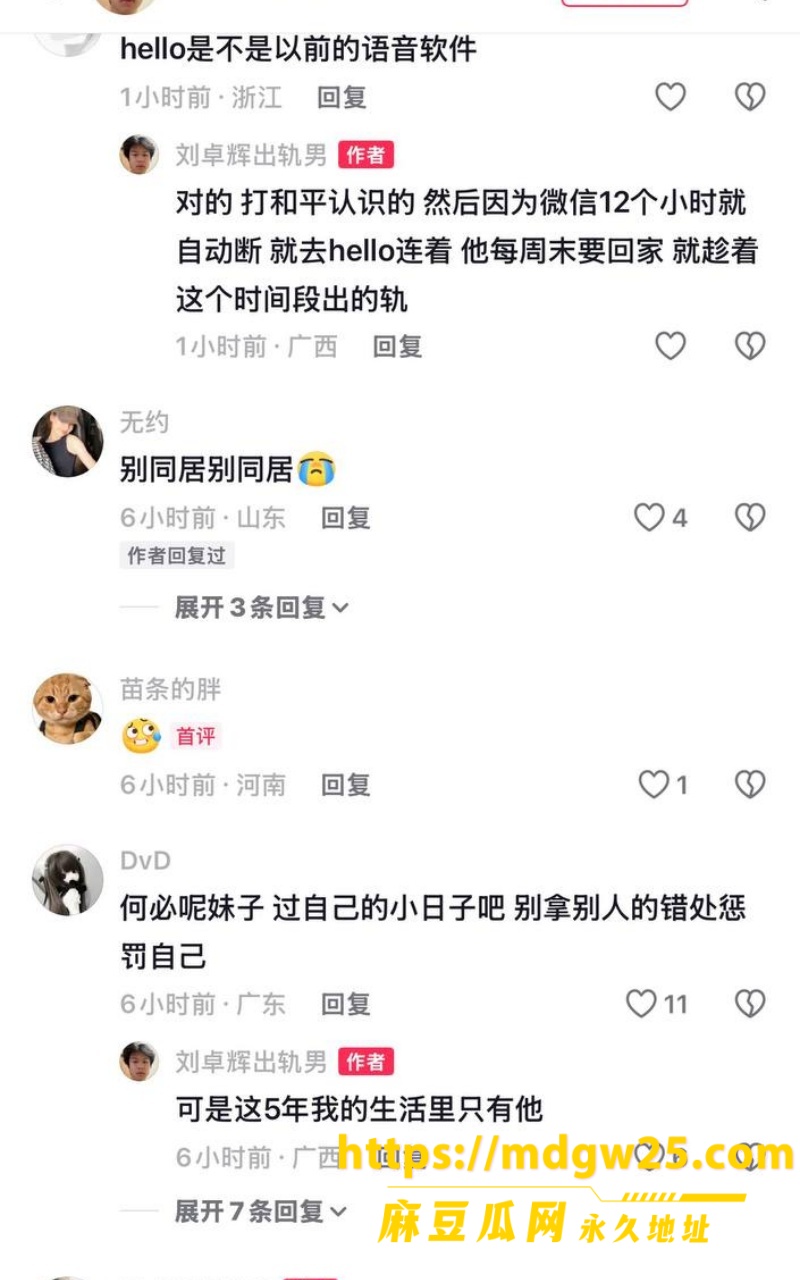Expand 7 replies under DvD's comment

(262, 1212)
